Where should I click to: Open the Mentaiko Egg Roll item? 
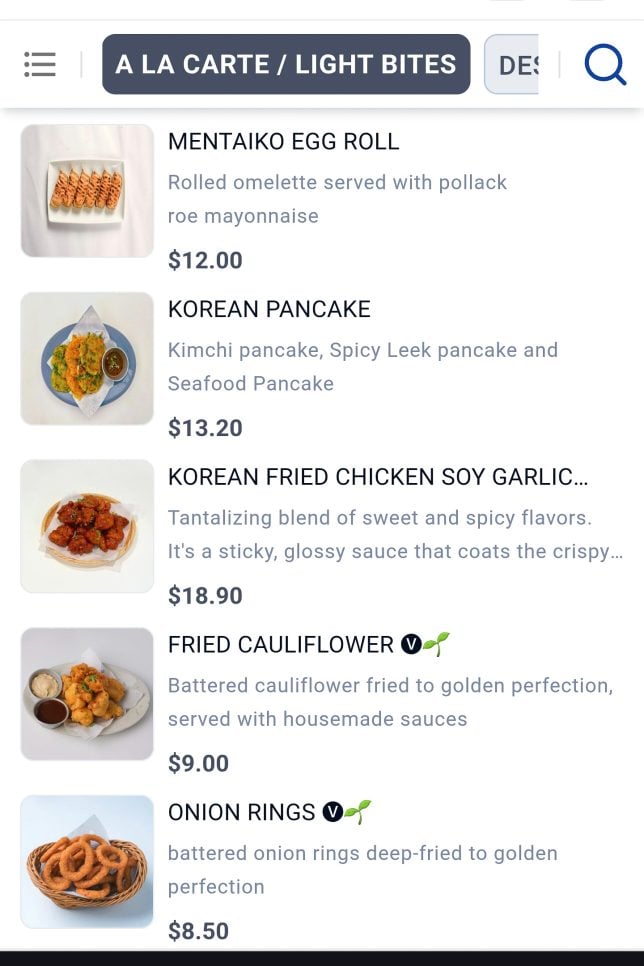[x=283, y=142]
